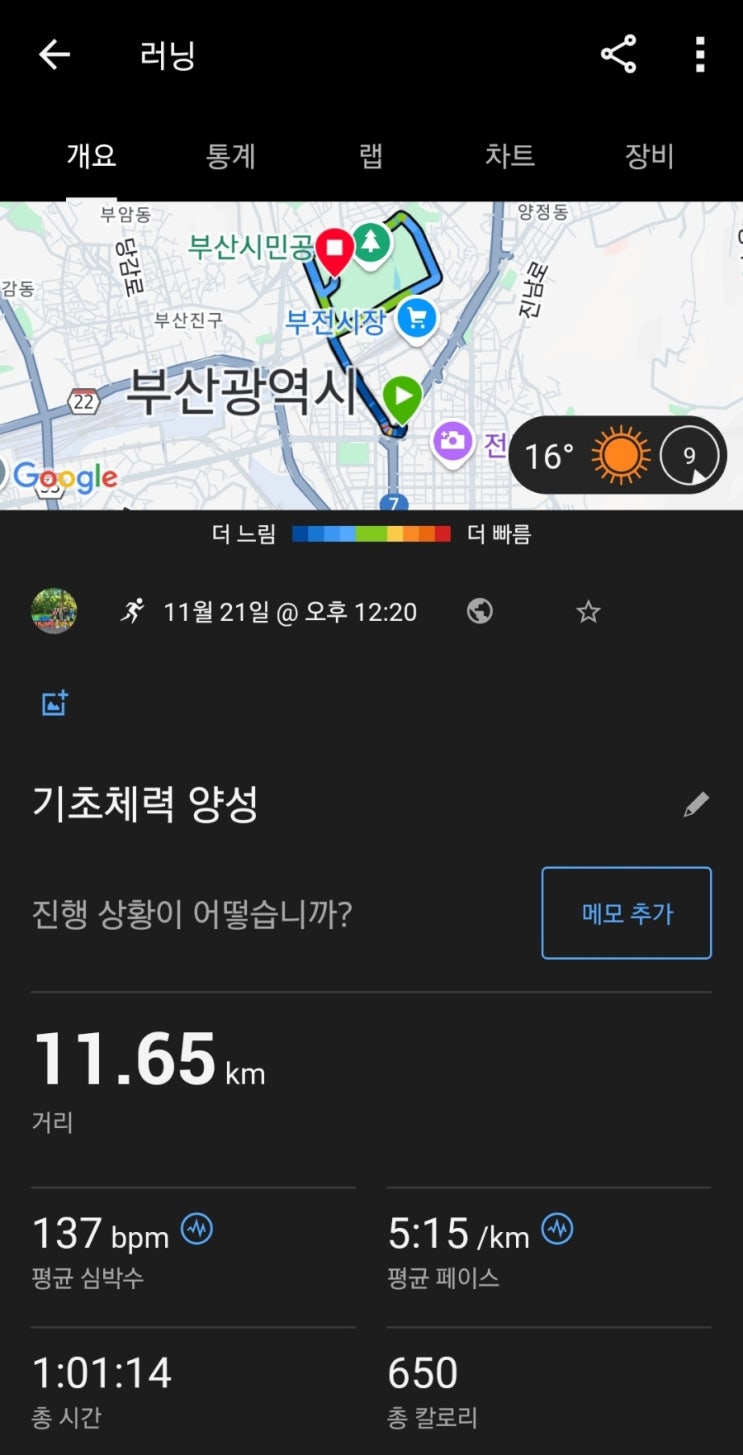Change activity privacy via globe icon
This screenshot has width=743, height=1455.
coord(480,611)
